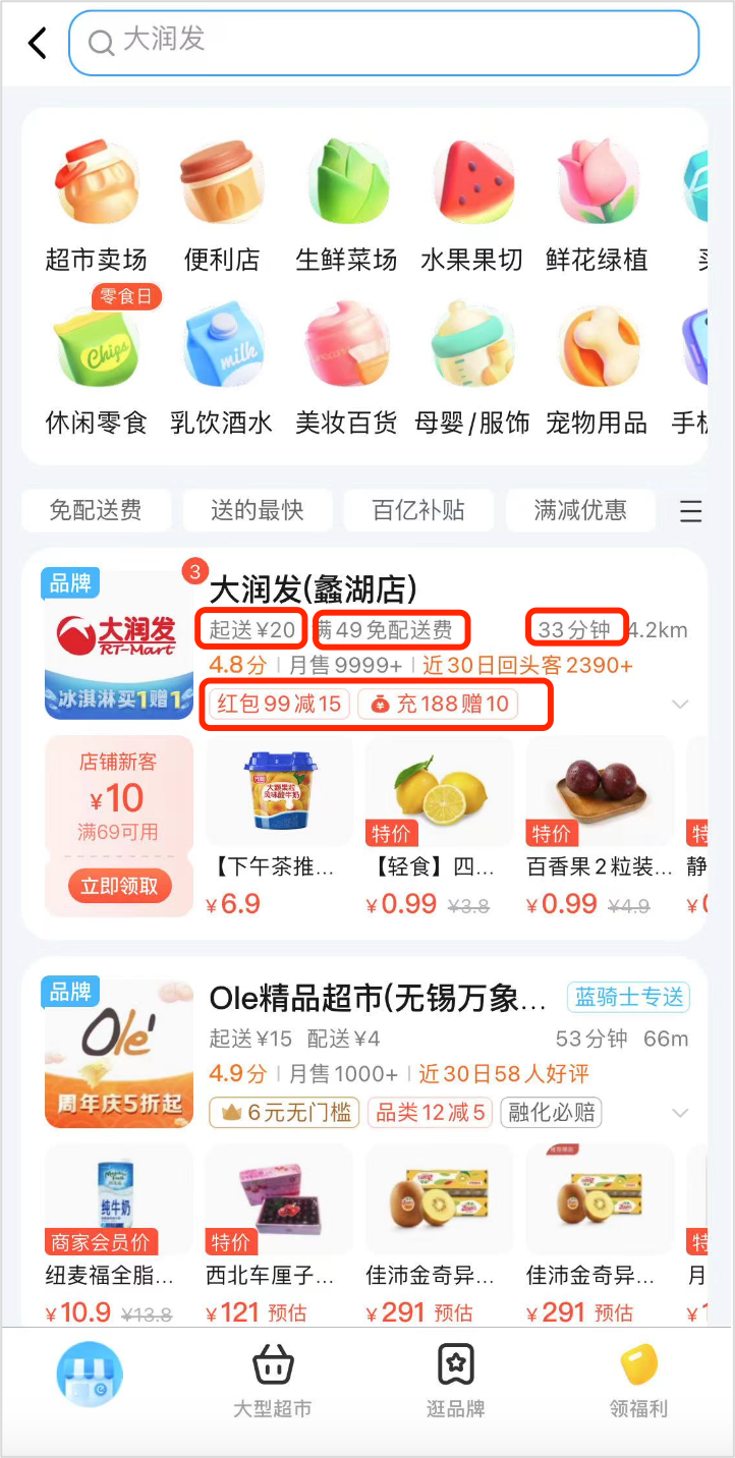Open the filter list menu icon

coord(690,511)
